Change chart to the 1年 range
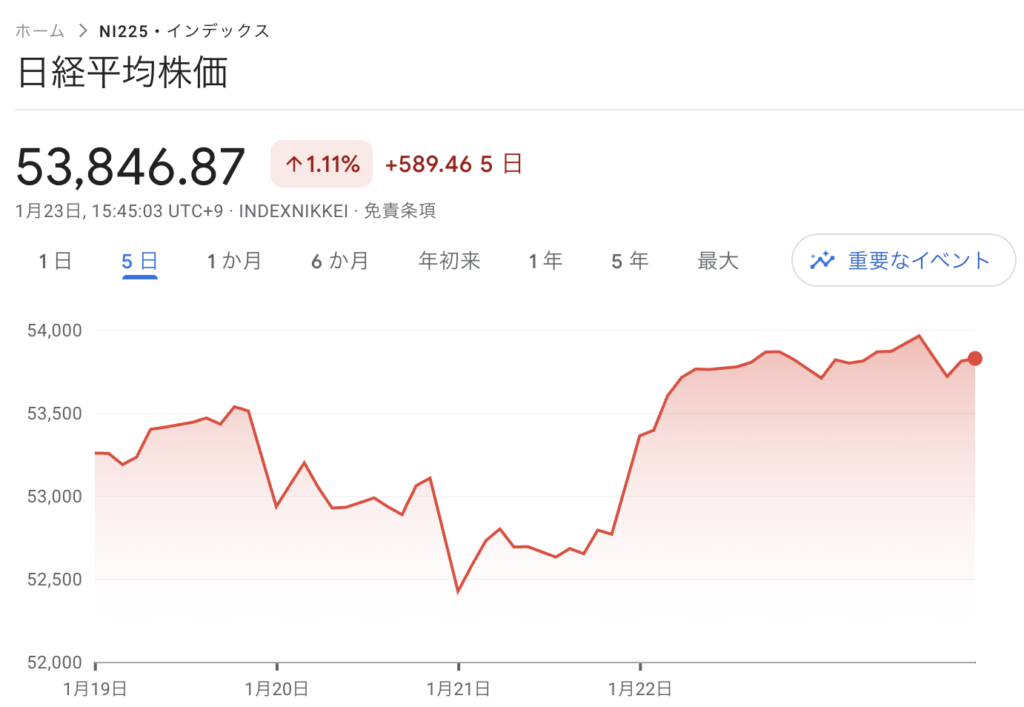Screen dimensions: 1024x707 (x=546, y=261)
